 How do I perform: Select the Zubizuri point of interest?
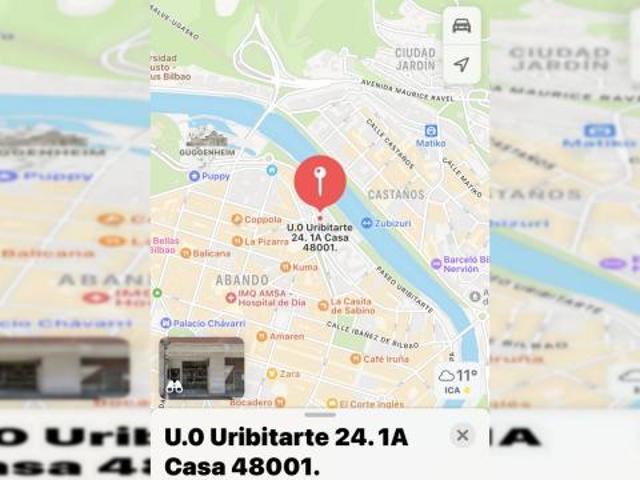367,223
